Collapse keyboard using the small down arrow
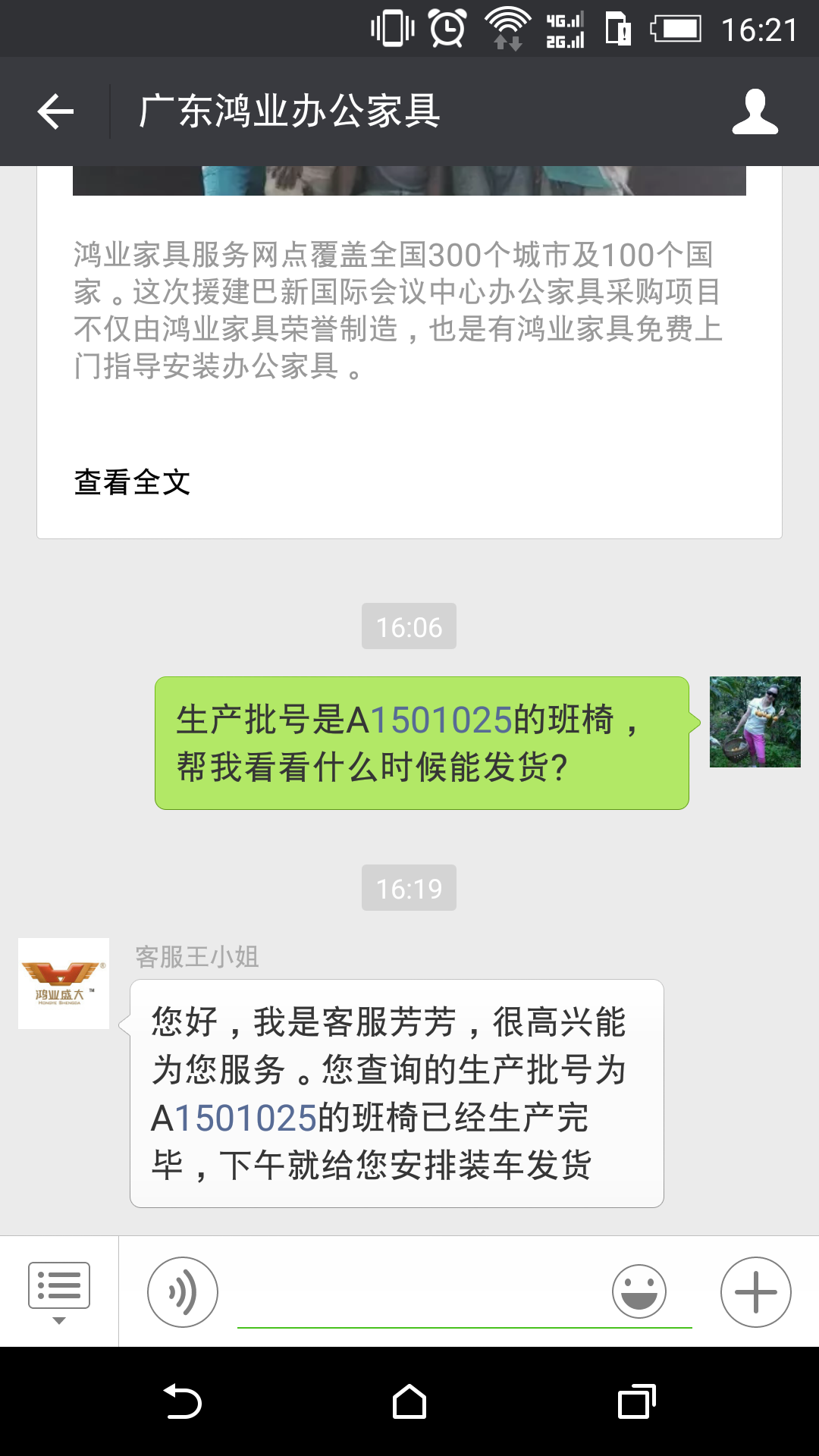Viewport: 819px width, 1456px height. [59, 1319]
